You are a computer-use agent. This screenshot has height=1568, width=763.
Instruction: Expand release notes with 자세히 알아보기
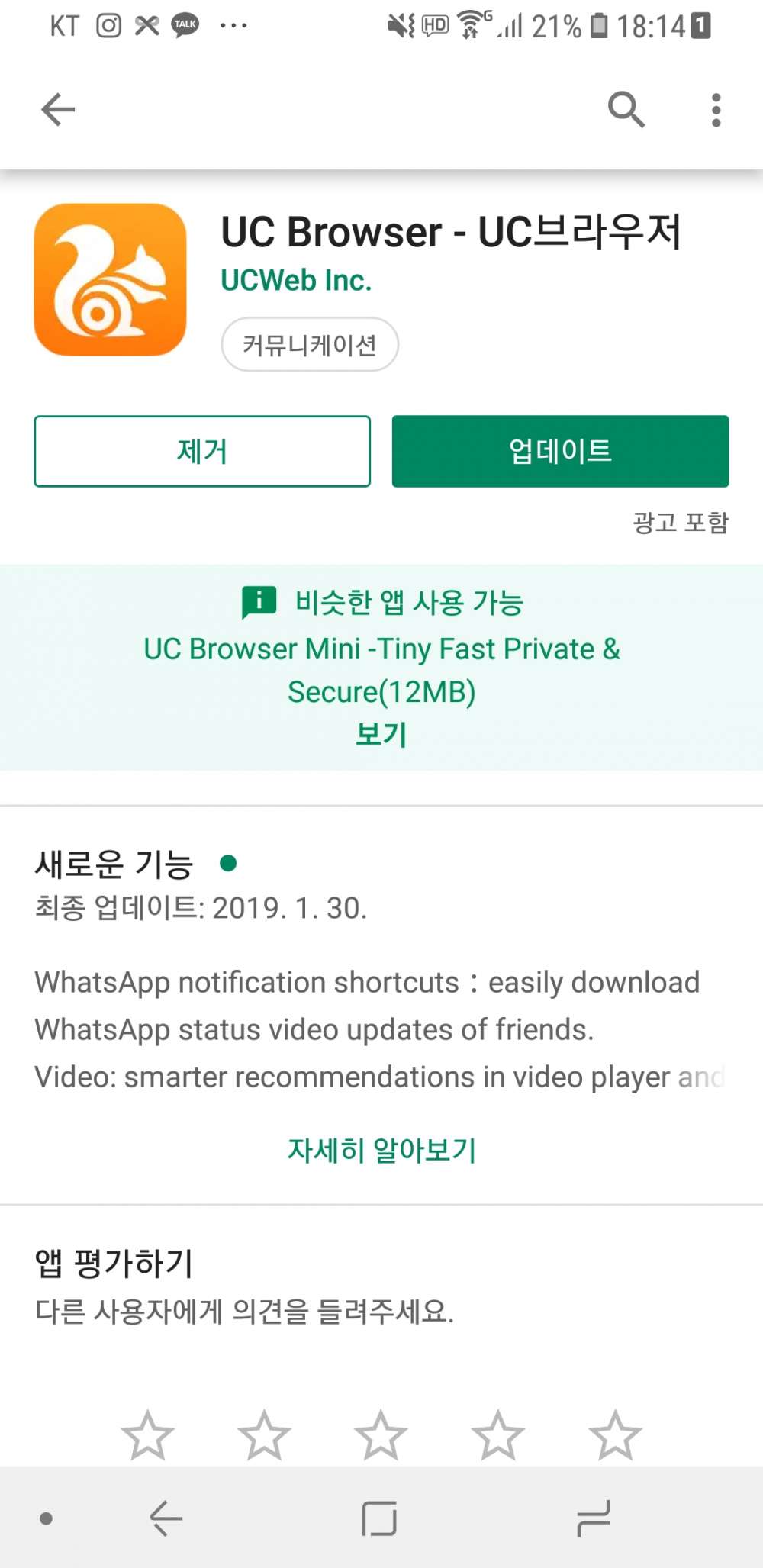[x=381, y=1150]
